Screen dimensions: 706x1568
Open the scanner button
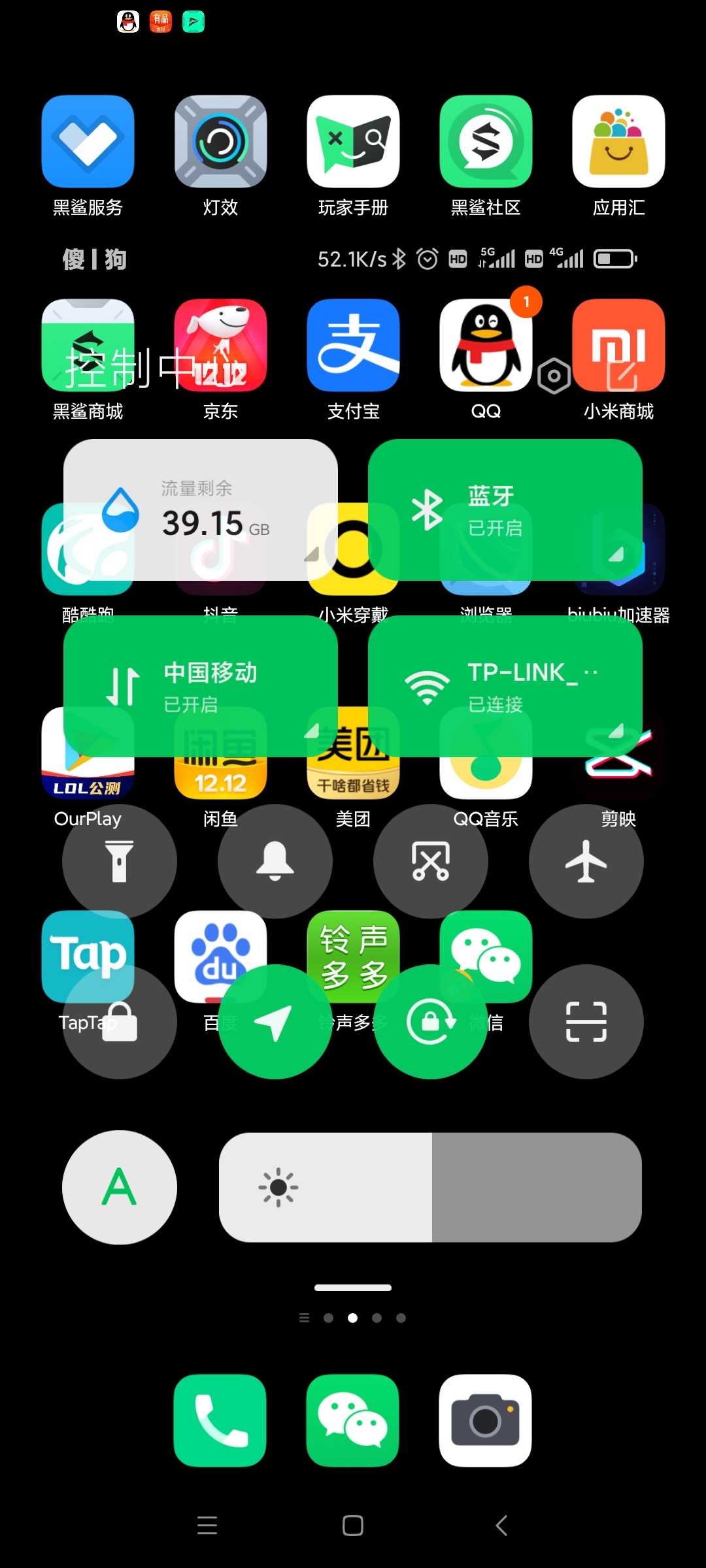(x=586, y=1021)
